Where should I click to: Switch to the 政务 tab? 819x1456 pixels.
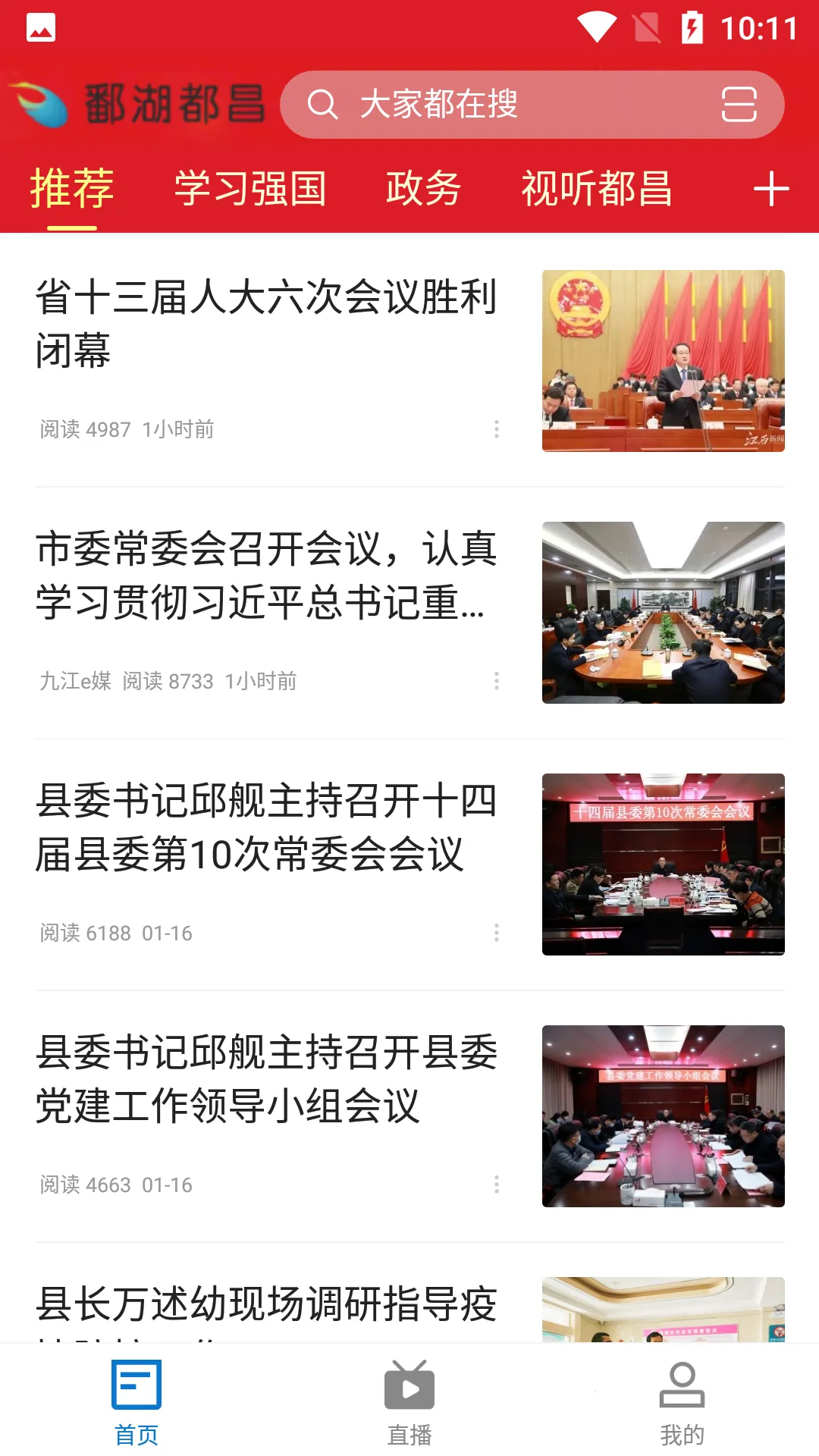tap(423, 188)
